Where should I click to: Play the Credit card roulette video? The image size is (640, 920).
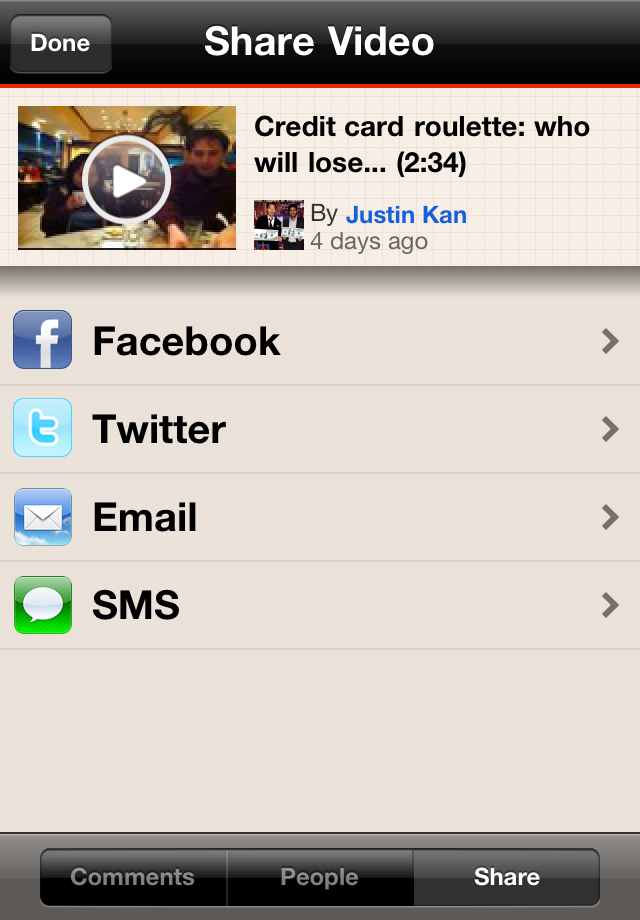coord(127,180)
